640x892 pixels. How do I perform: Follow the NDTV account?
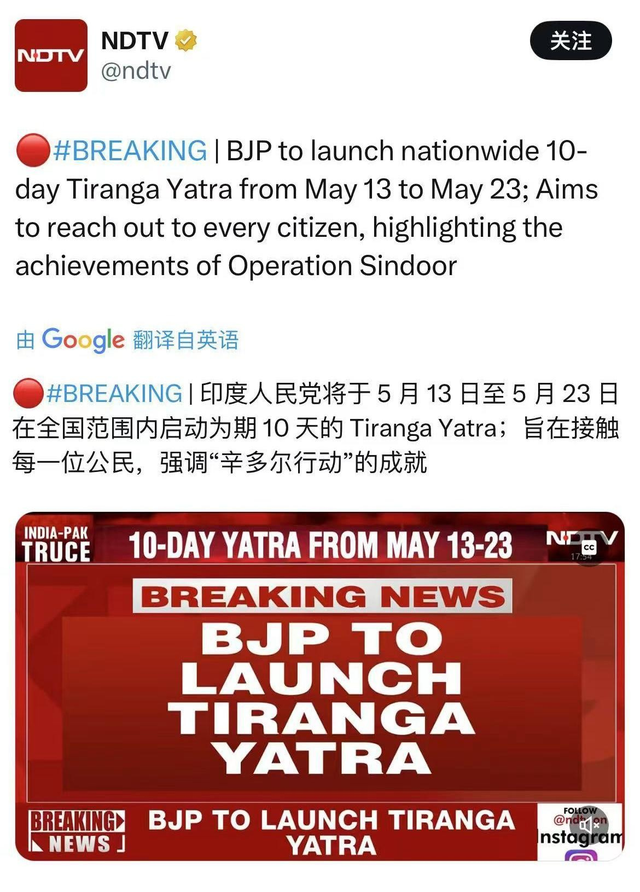pyautogui.click(x=570, y=41)
